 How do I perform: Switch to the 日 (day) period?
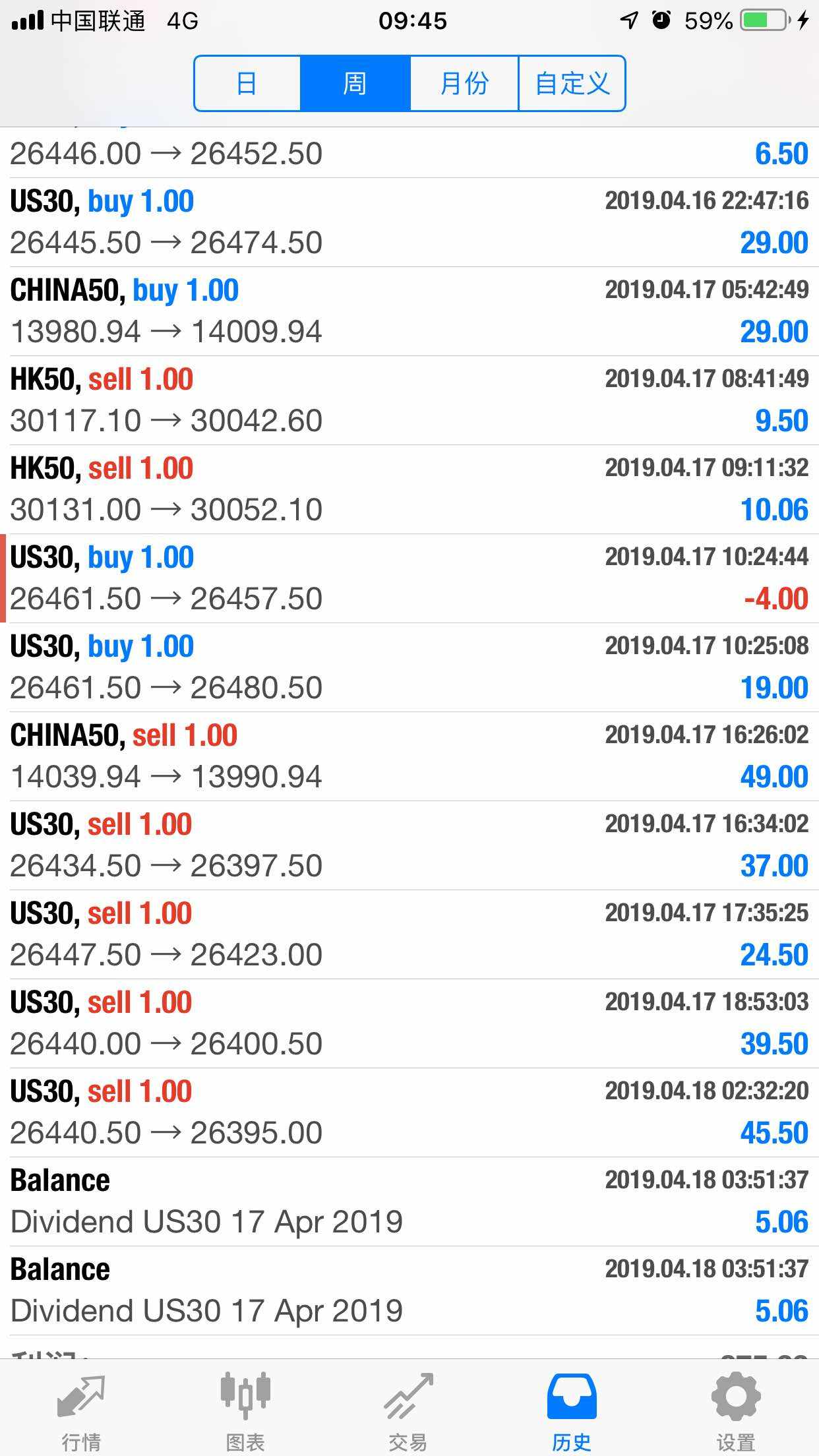coord(247,84)
